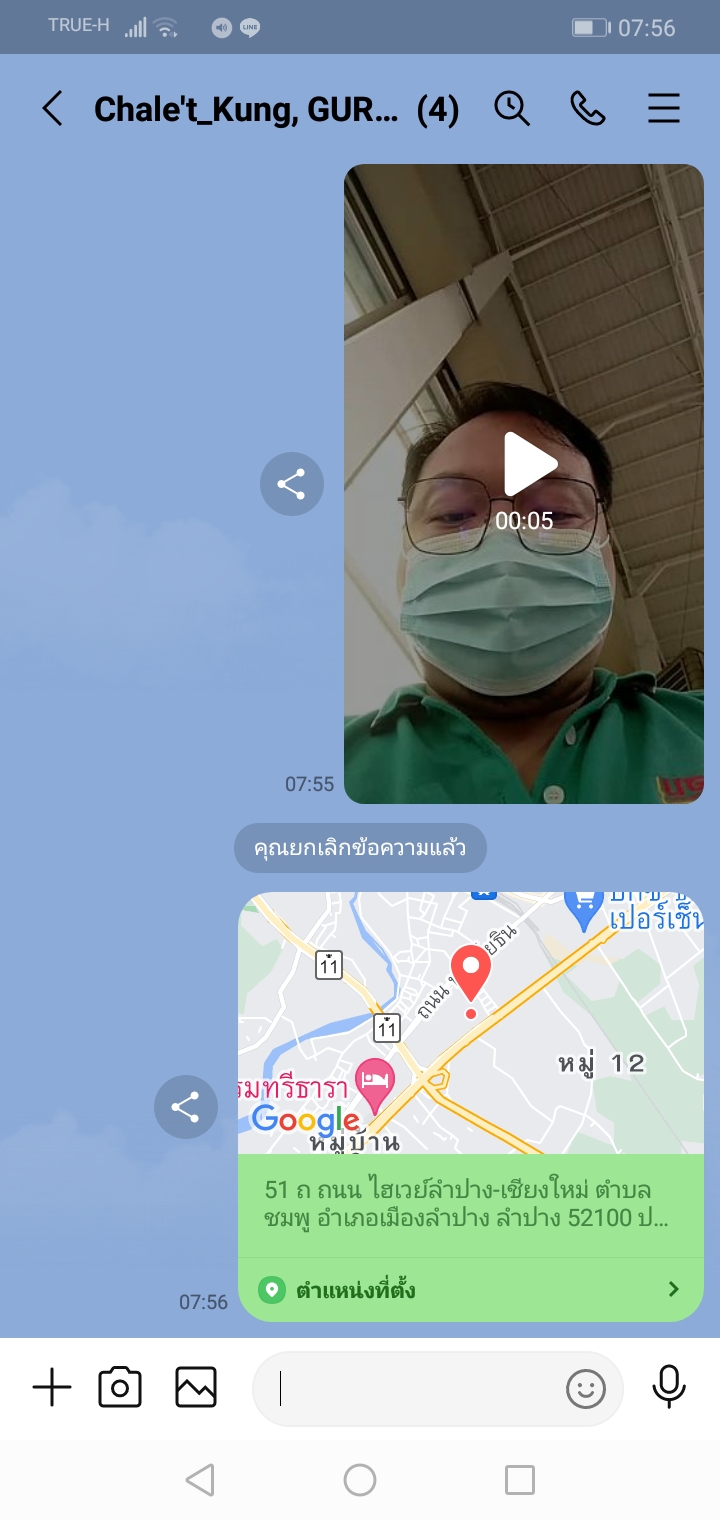This screenshot has height=1520, width=720.
Task: Record a voice message
Action: point(669,1388)
